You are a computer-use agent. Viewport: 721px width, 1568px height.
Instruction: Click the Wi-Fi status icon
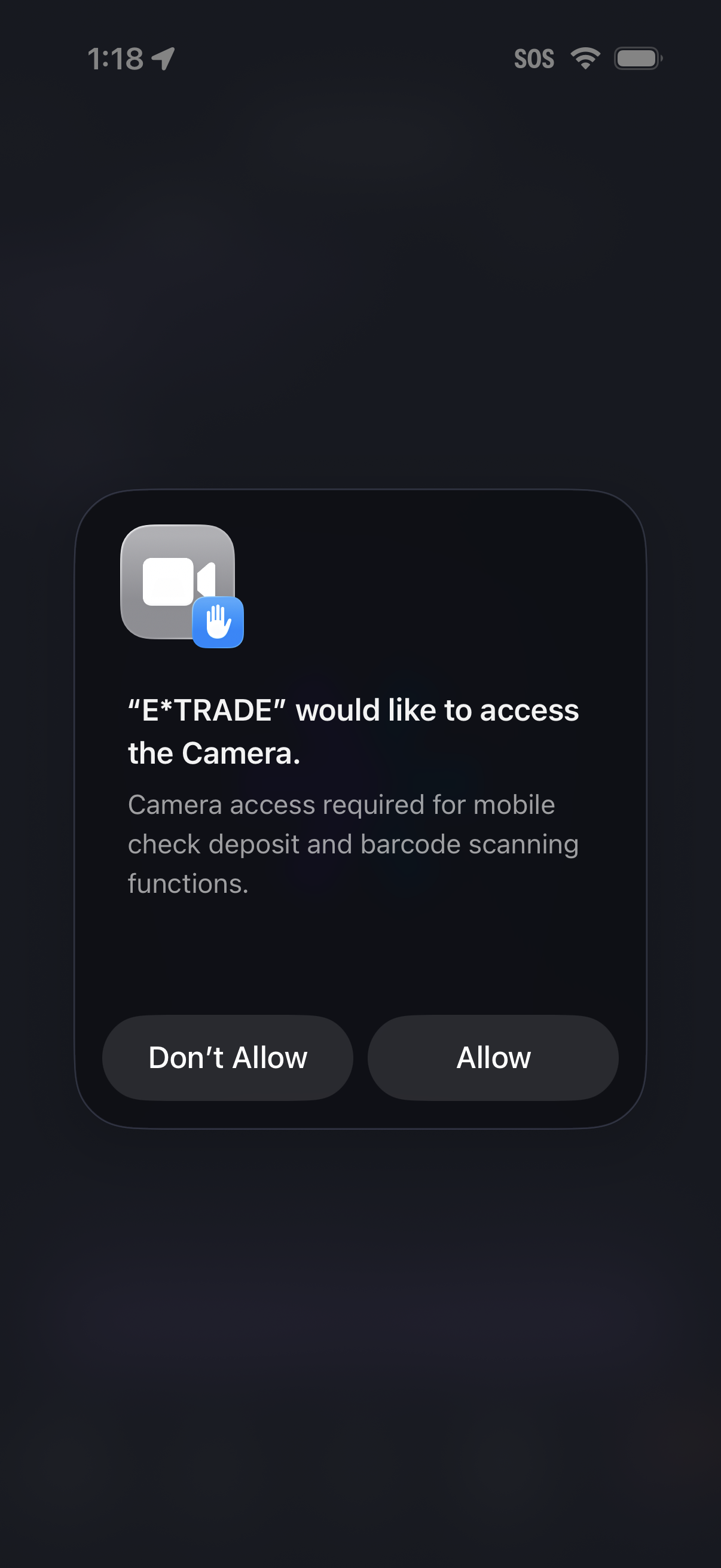click(583, 59)
